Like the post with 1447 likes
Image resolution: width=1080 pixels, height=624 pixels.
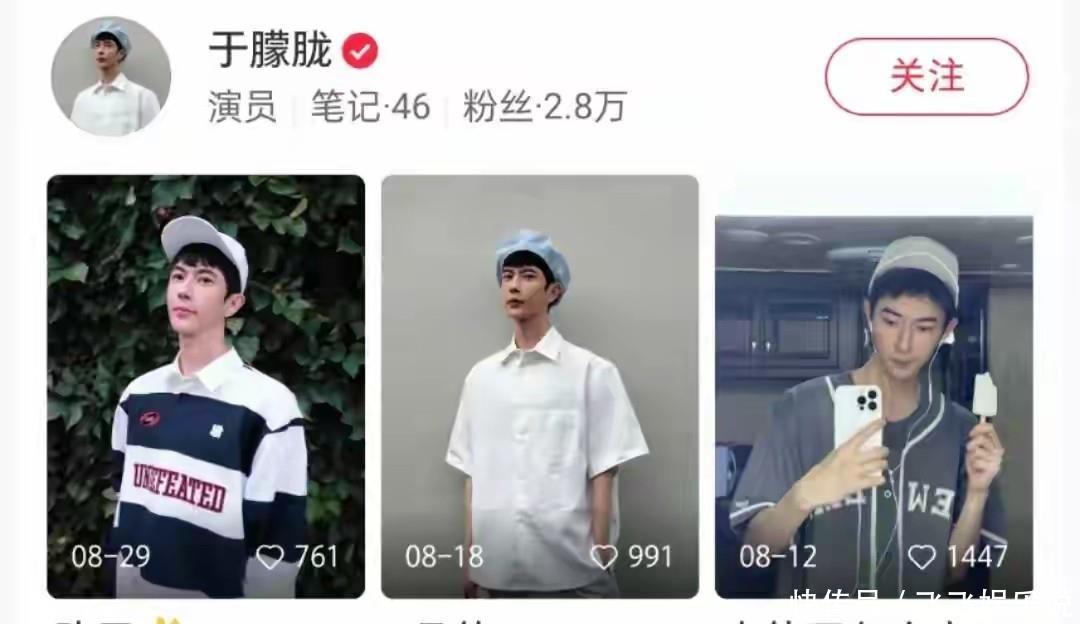click(921, 557)
